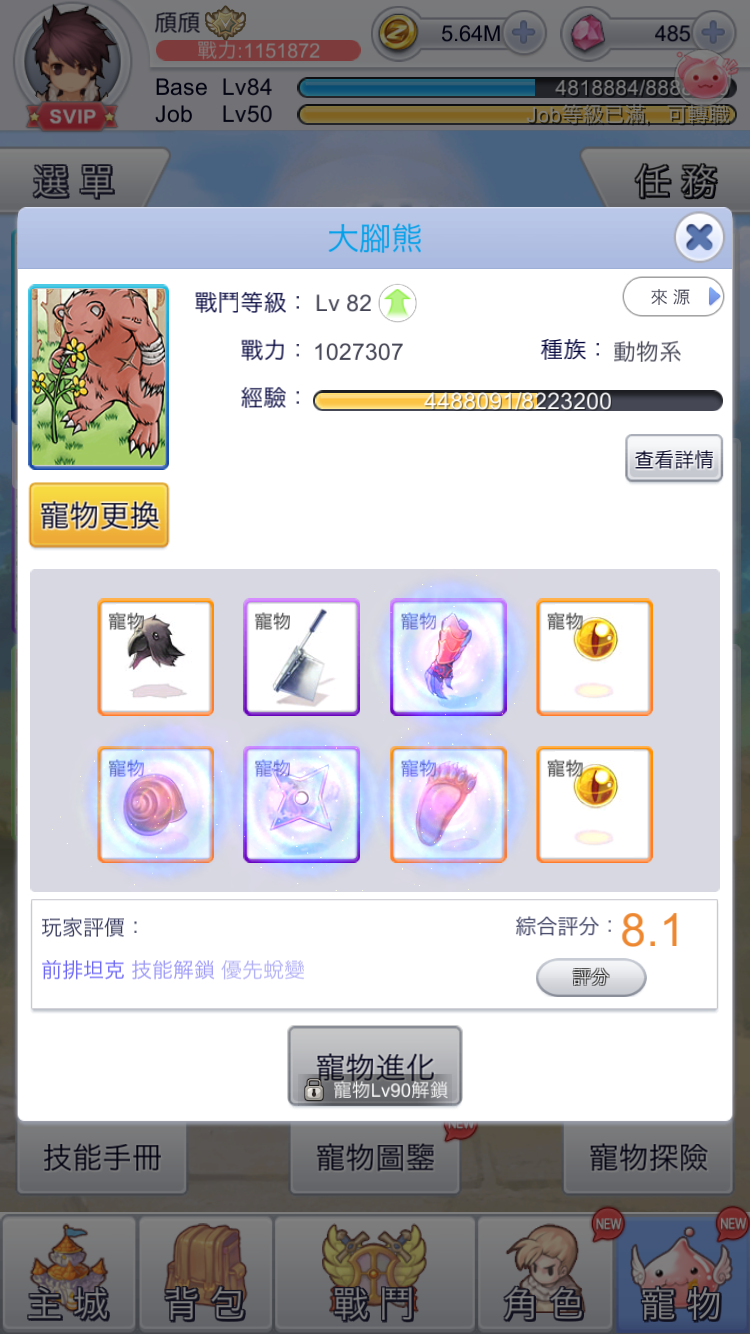Open 寵物探險 pet adventure
Viewport: 750px width, 1334px height.
click(648, 1158)
